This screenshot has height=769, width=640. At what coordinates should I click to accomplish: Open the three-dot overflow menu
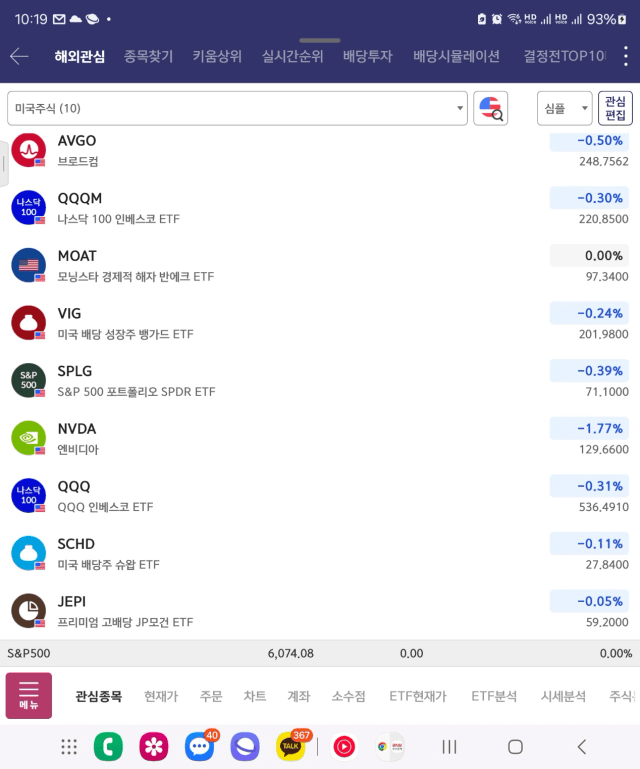click(x=626, y=56)
